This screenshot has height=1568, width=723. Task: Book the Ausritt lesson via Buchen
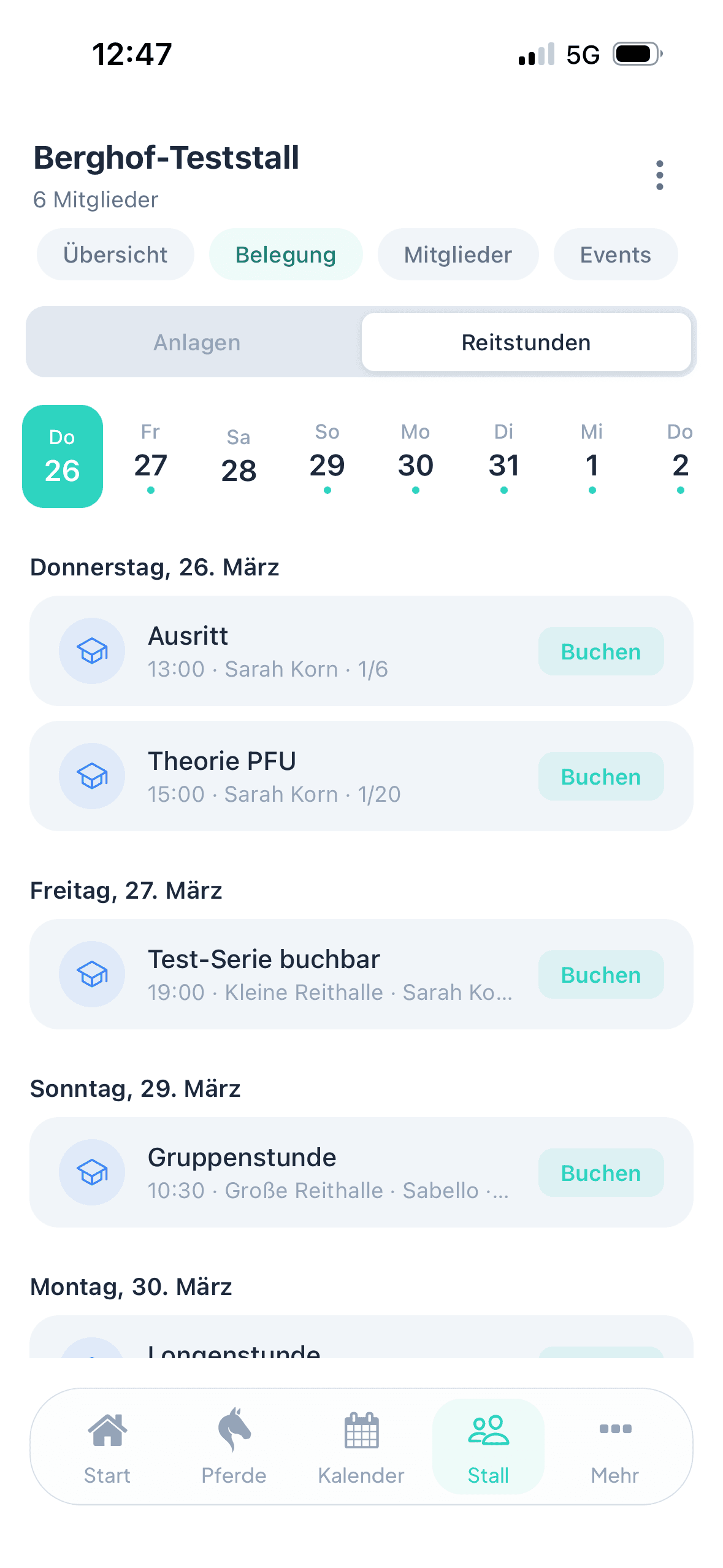(600, 651)
